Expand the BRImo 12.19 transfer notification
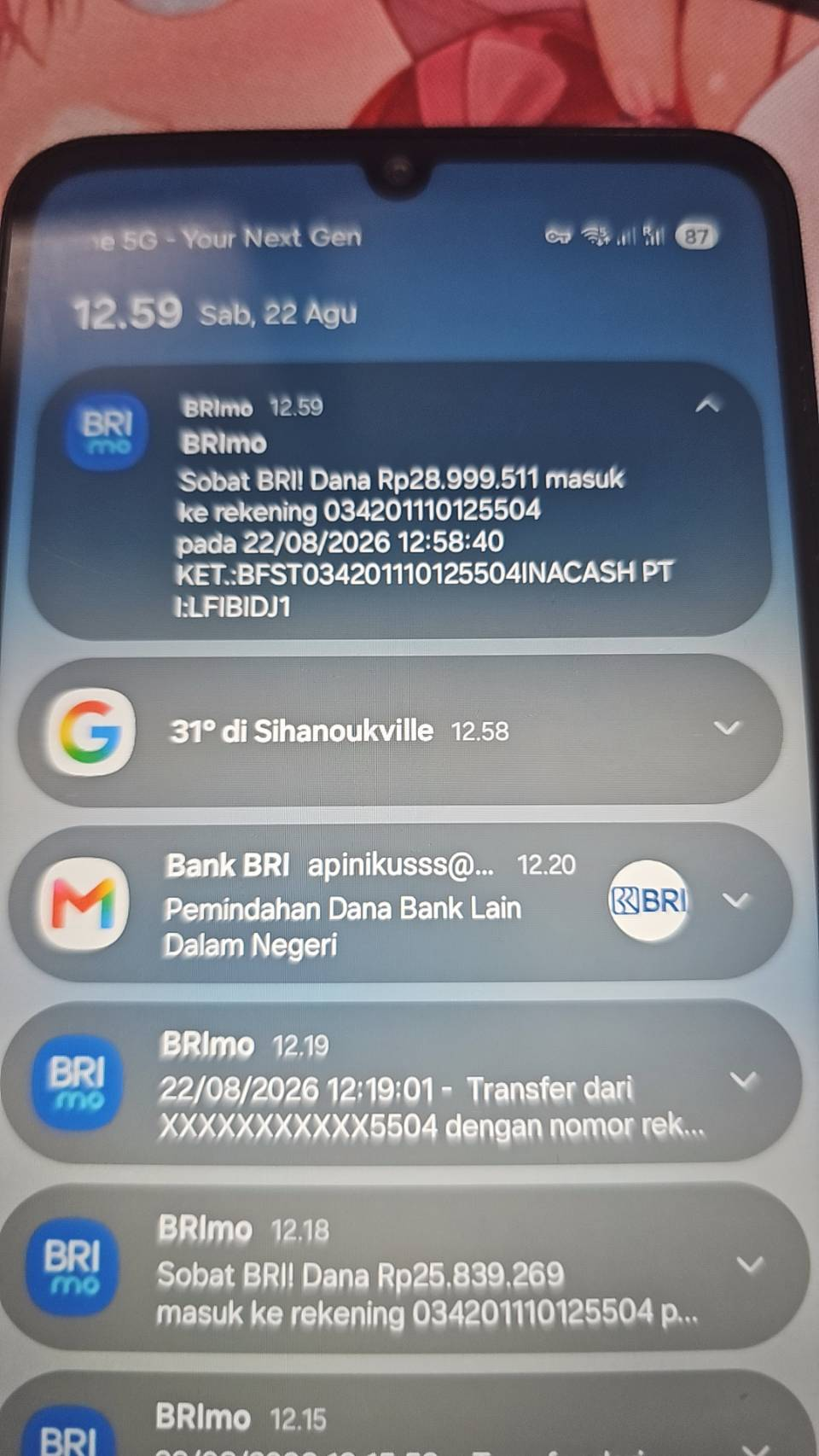Viewport: 819px width, 1456px height. [x=743, y=1080]
